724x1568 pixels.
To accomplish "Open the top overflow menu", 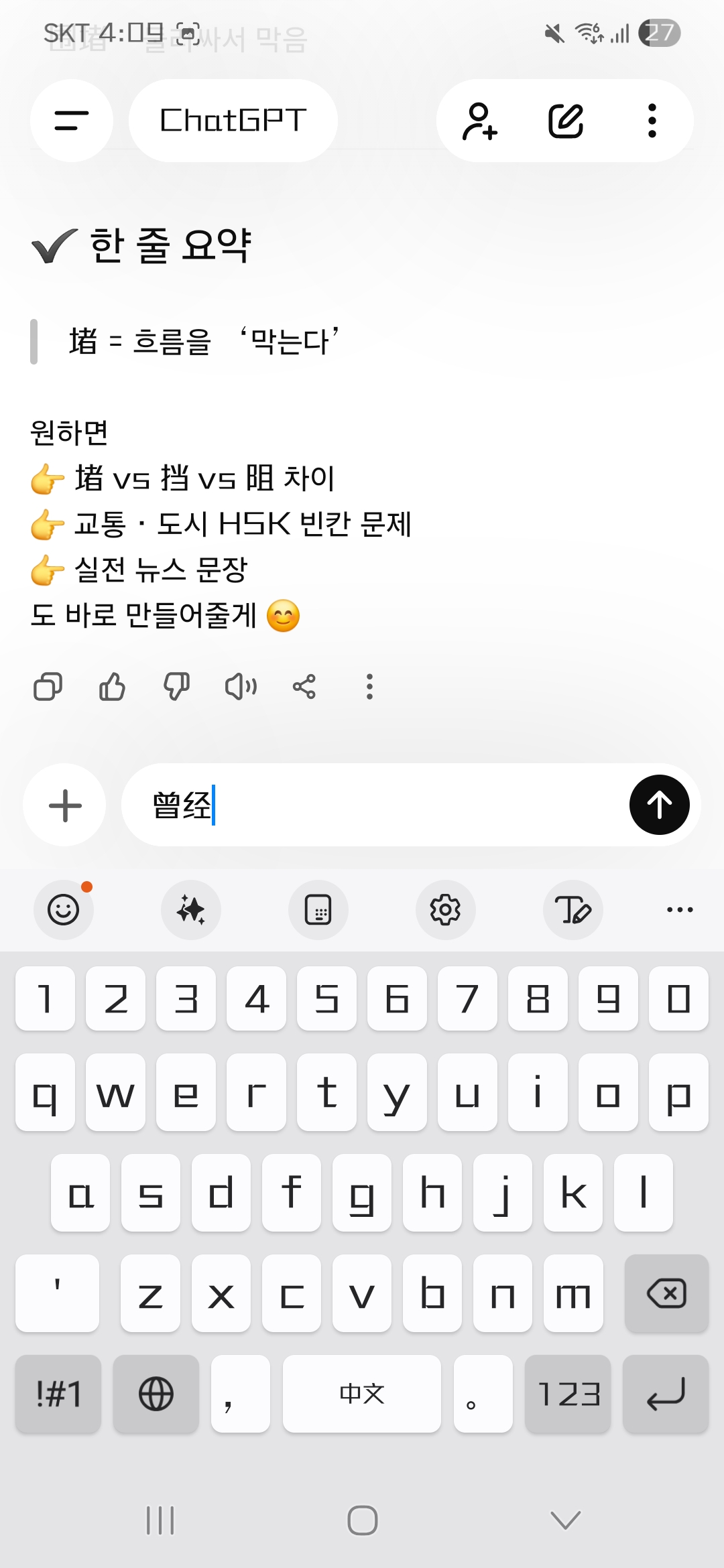I will pos(652,121).
